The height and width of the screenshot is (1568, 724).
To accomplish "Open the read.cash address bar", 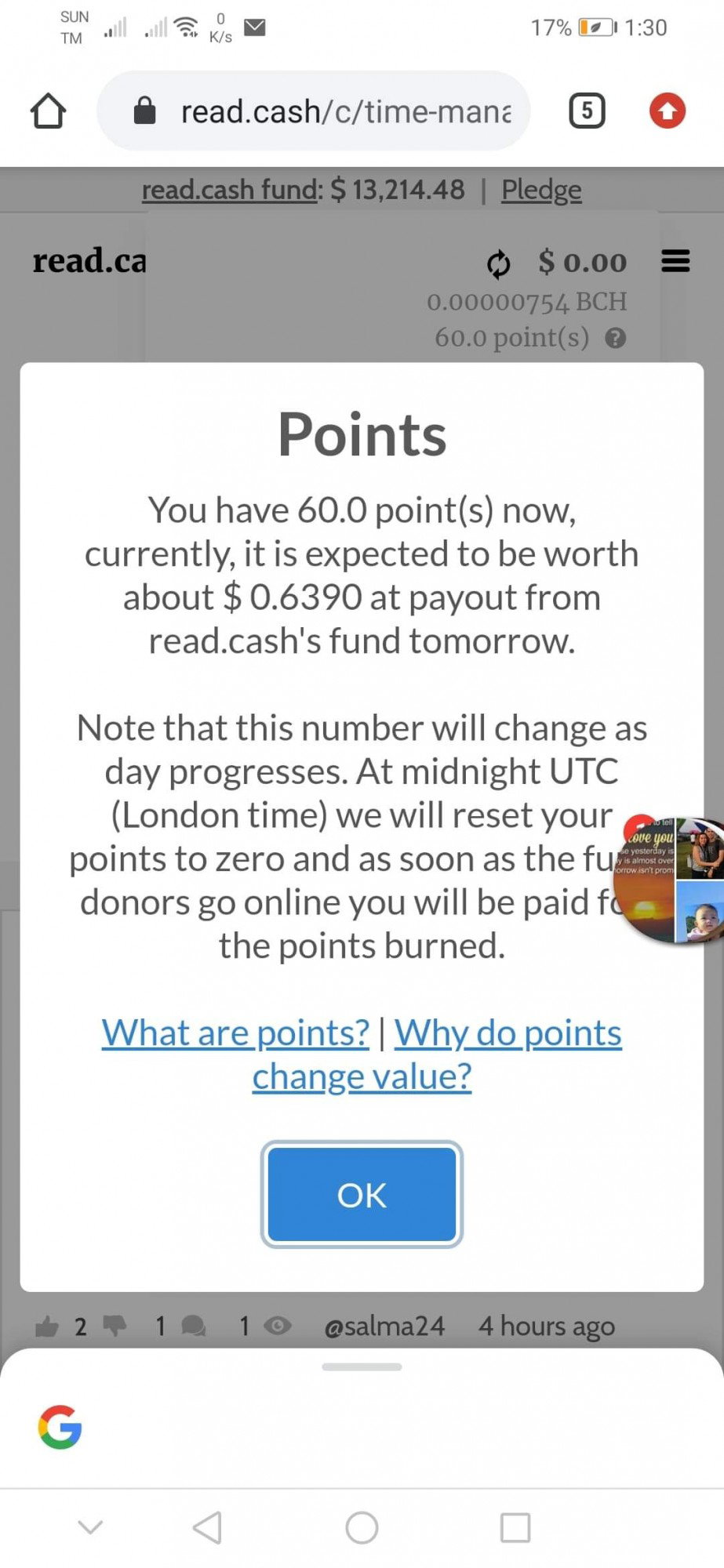I will (314, 111).
